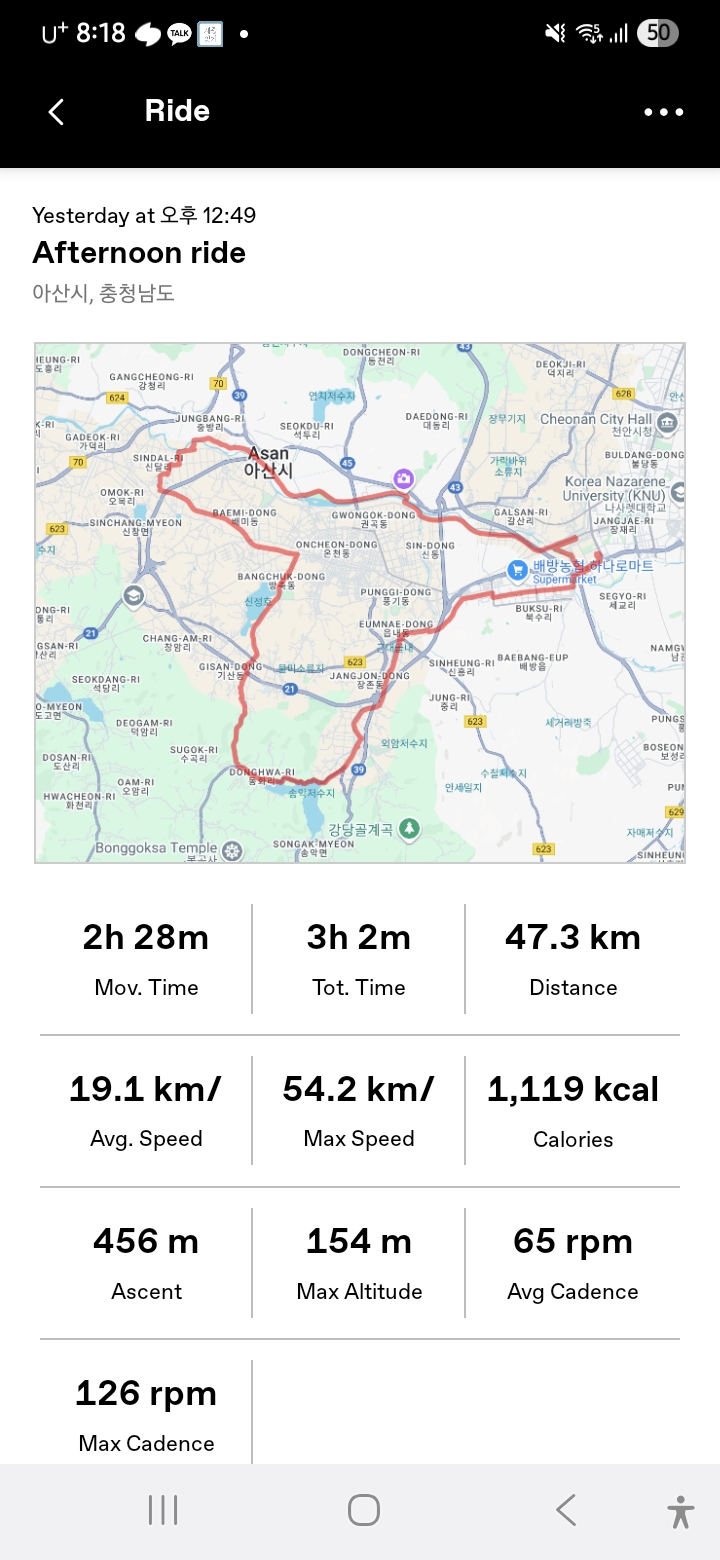Go to the home screen

(364, 1510)
